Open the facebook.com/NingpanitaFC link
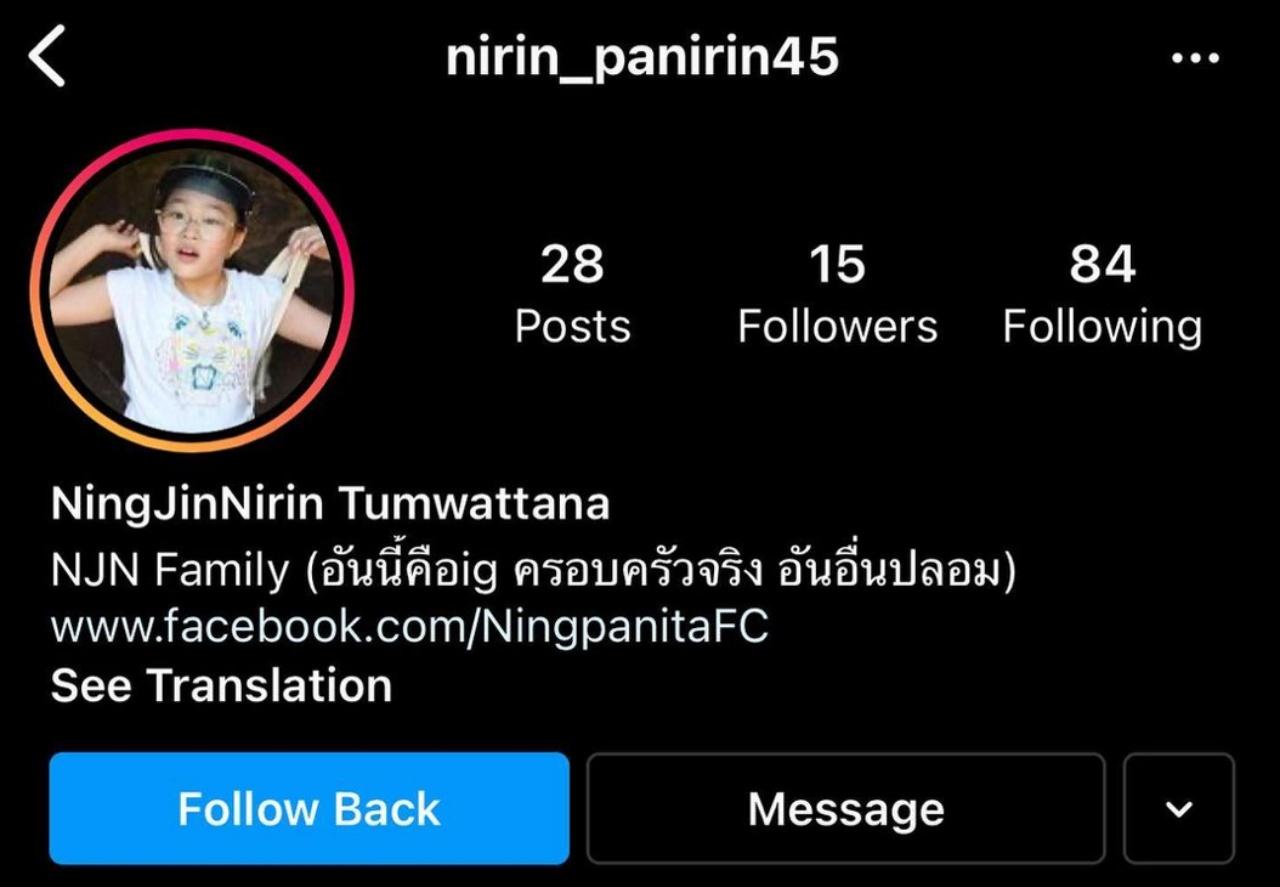 coord(409,627)
